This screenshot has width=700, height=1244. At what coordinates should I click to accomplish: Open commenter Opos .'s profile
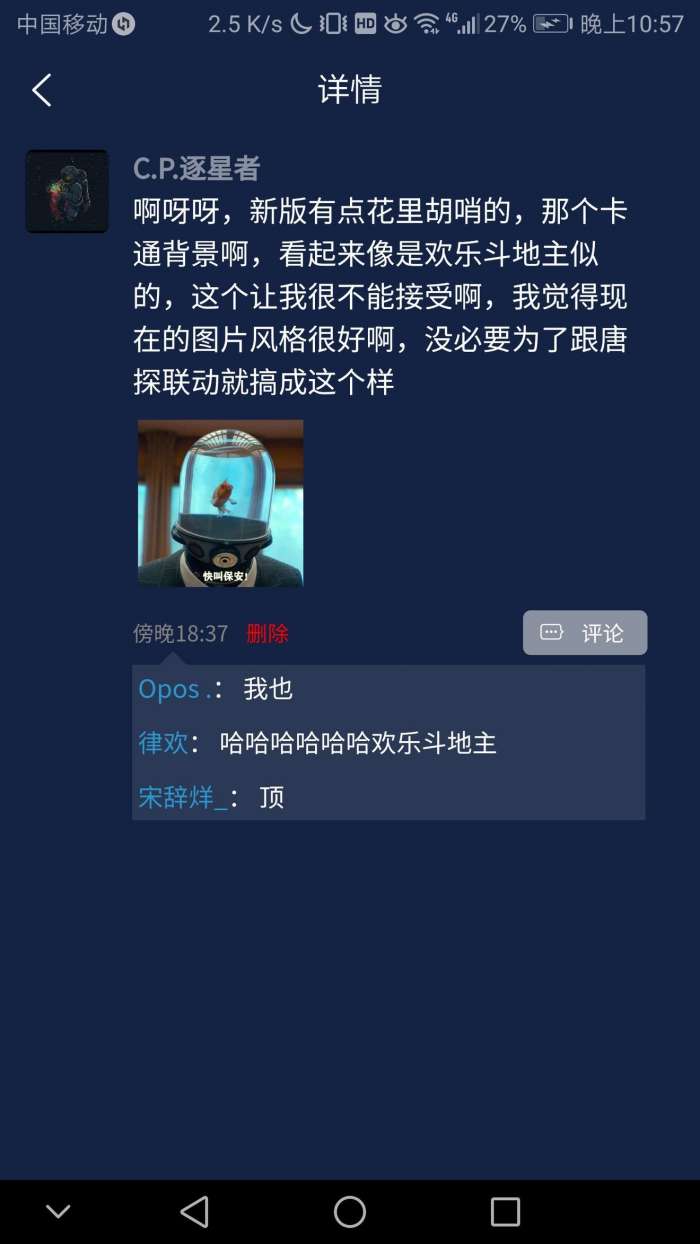pos(174,689)
